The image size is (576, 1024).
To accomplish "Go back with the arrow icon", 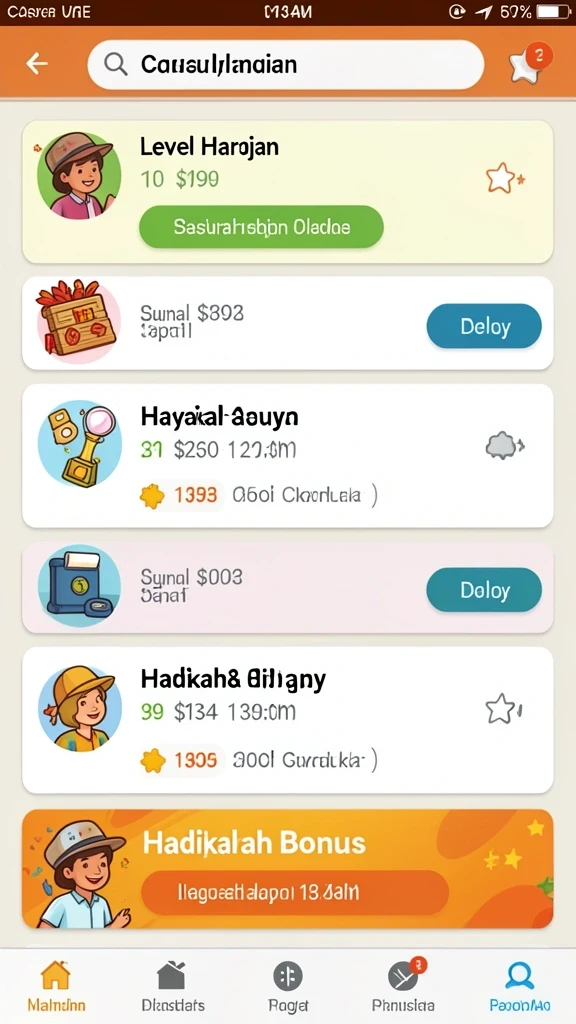I will coord(37,63).
